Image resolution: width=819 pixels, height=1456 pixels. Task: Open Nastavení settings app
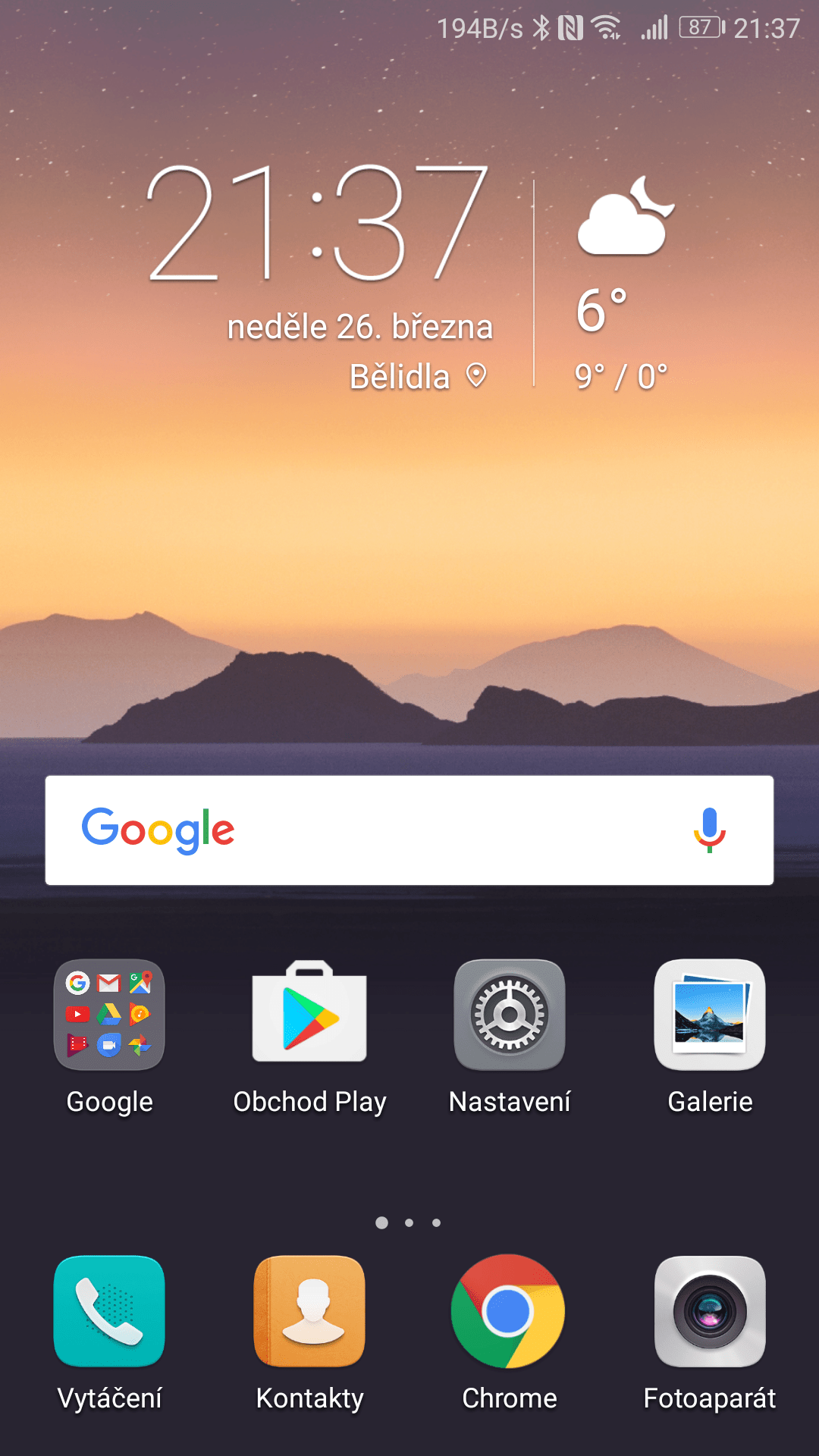pyautogui.click(x=510, y=1015)
